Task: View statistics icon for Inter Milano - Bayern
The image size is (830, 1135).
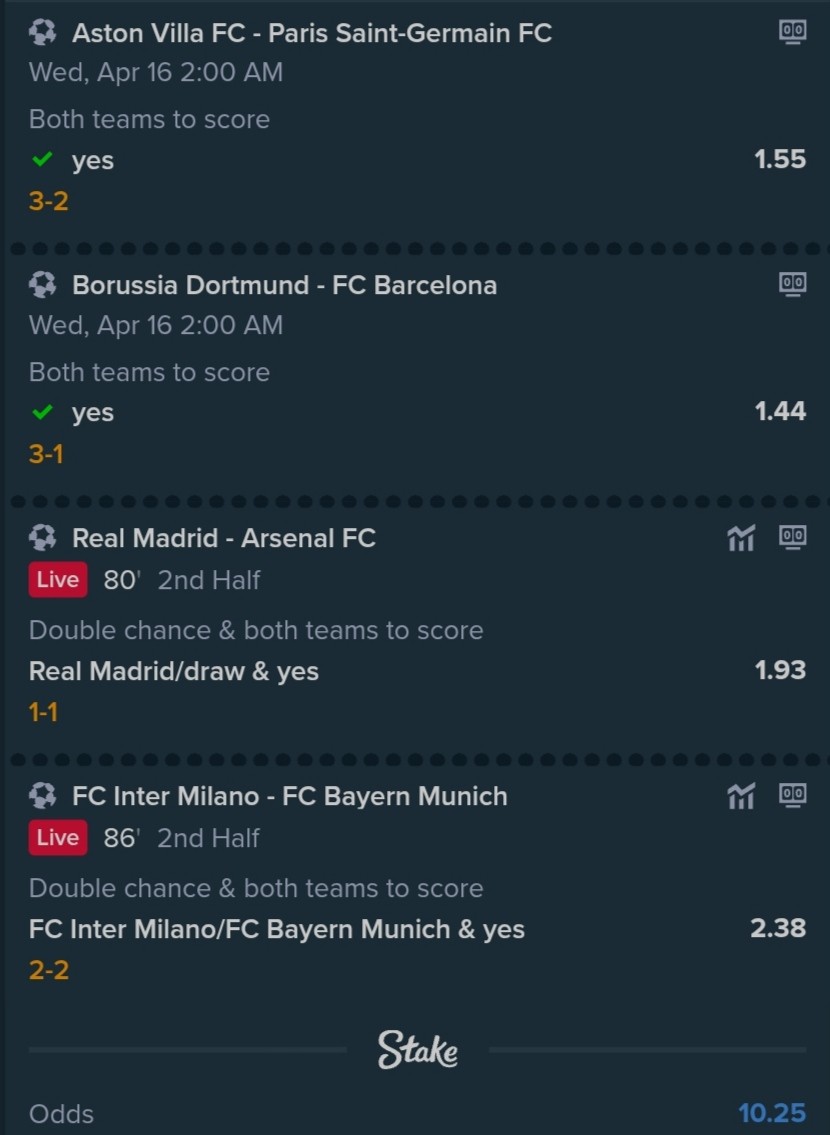Action: [x=741, y=797]
